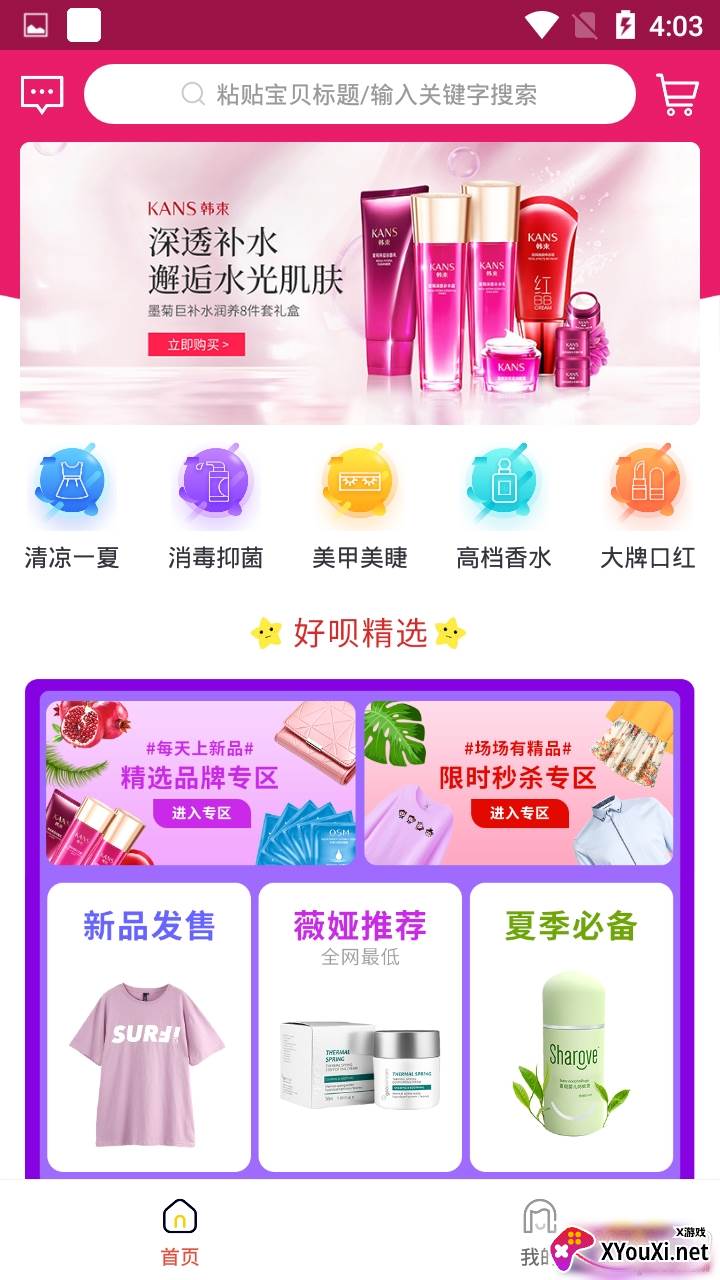Open the messages chat icon
Viewport: 720px width, 1280px height.
(x=42, y=95)
